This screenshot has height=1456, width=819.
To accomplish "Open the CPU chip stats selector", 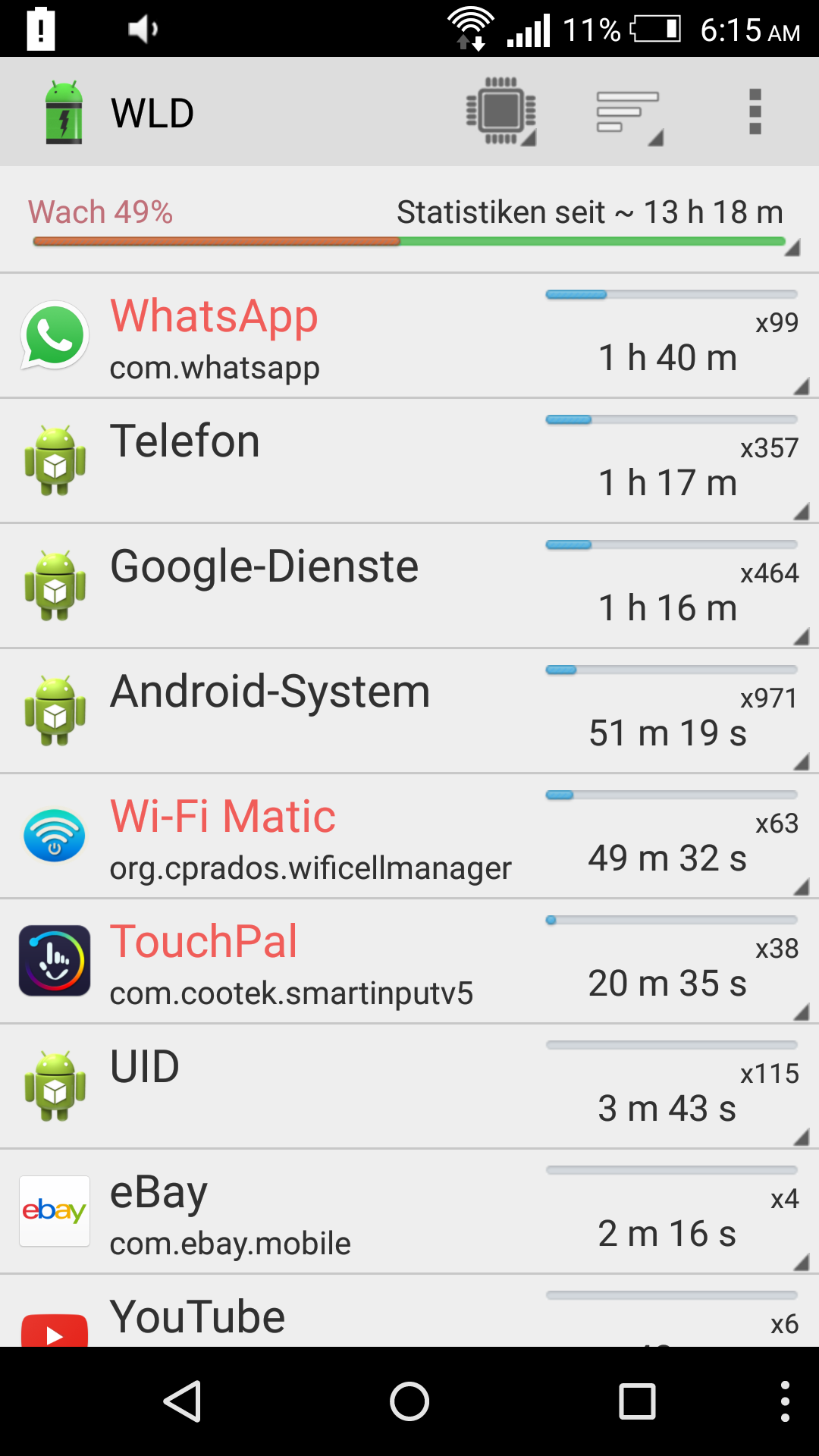I will (x=501, y=112).
